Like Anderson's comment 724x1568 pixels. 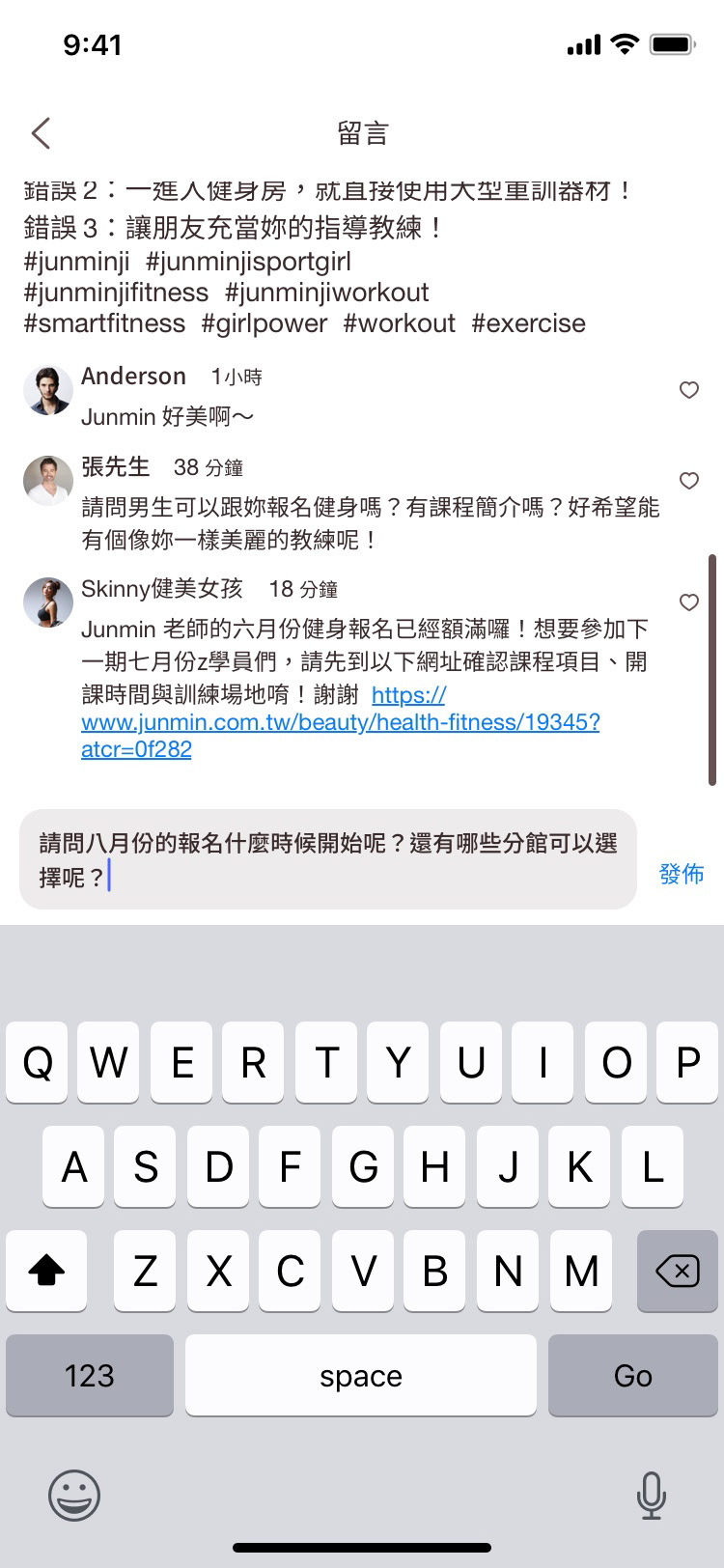click(x=689, y=390)
